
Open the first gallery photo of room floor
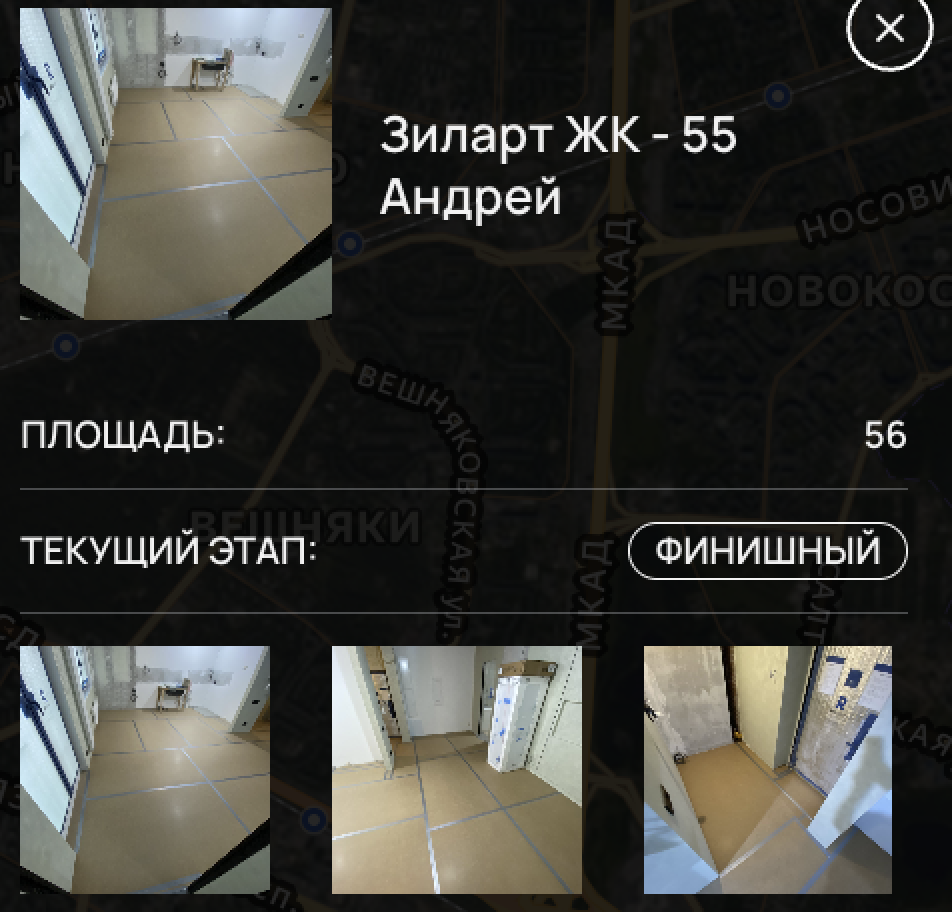(x=145, y=769)
